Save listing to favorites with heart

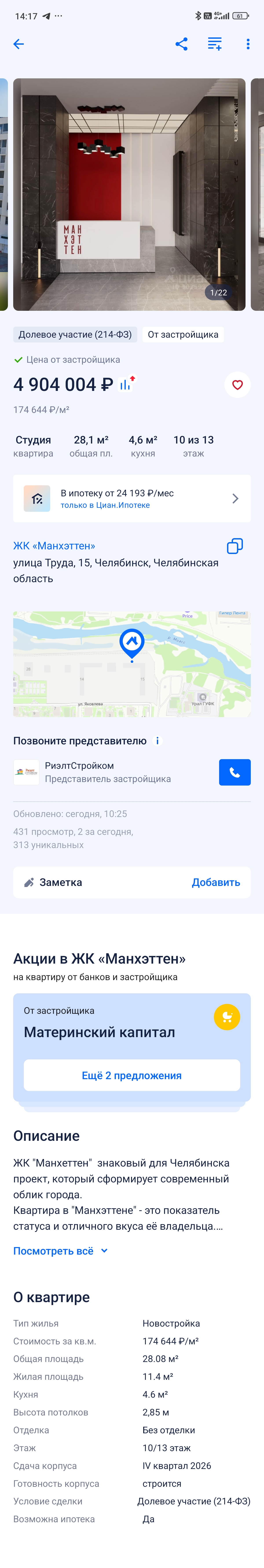click(x=237, y=385)
